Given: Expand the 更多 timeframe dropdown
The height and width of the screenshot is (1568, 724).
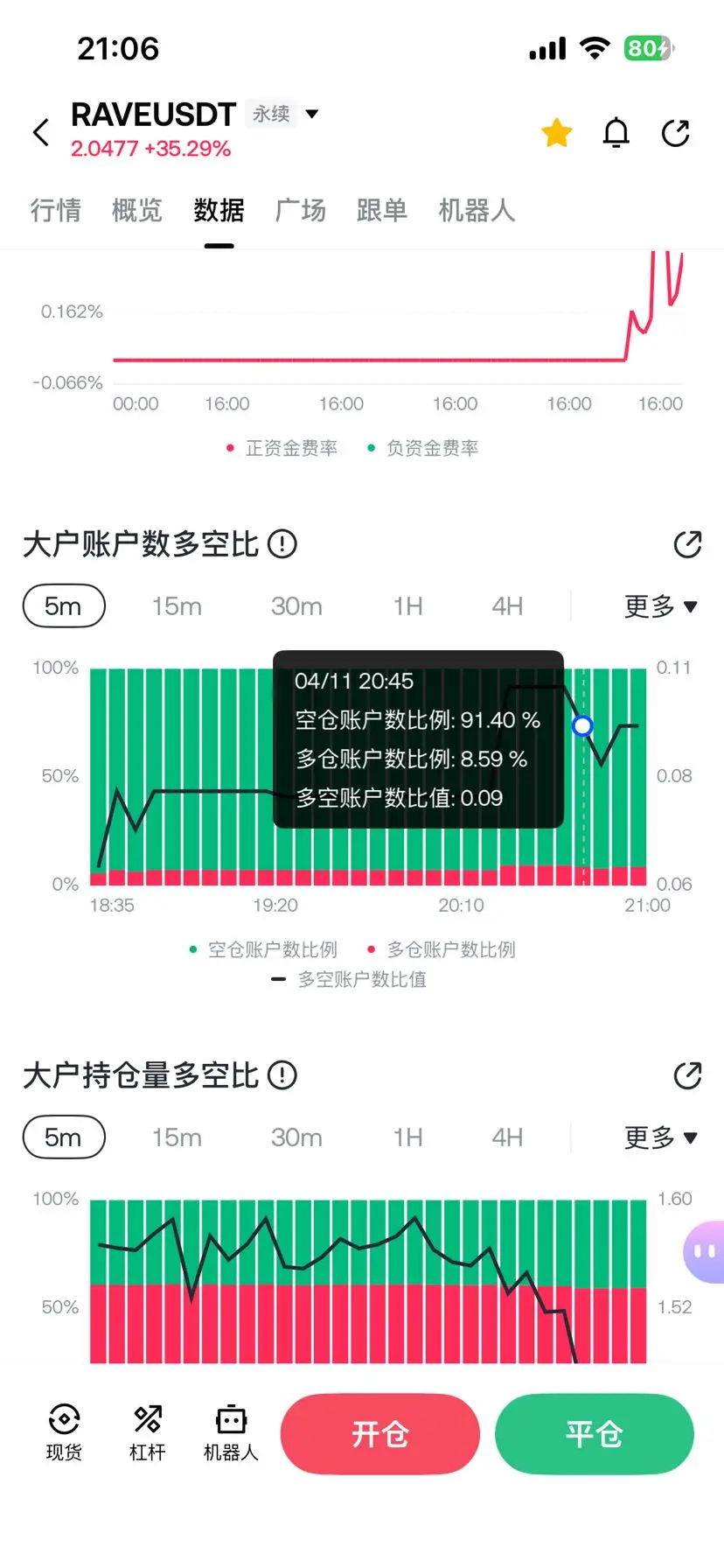Looking at the screenshot, I should tap(660, 605).
